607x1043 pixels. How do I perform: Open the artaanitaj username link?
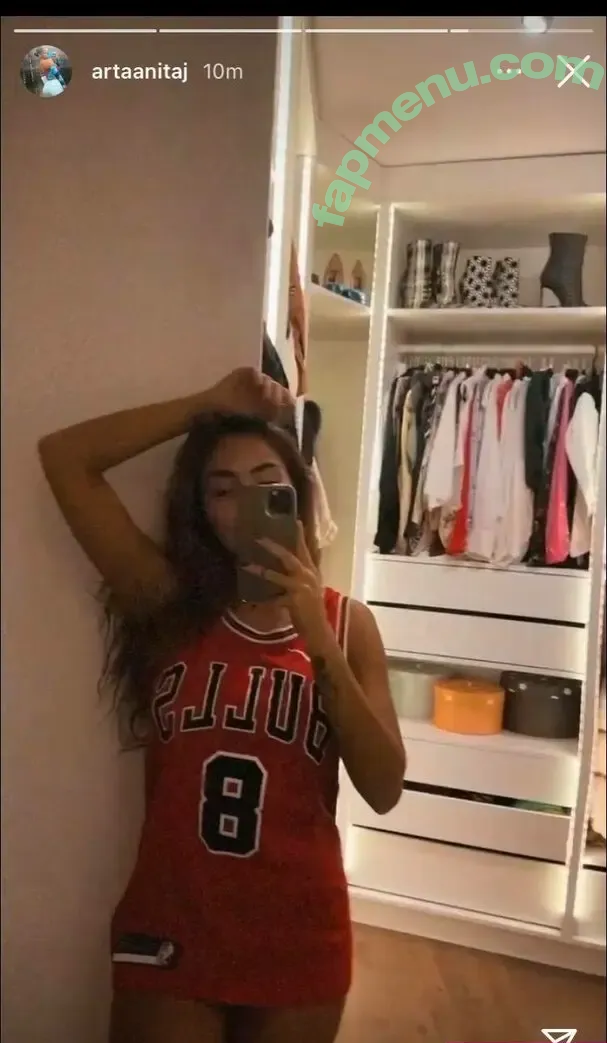139,72
